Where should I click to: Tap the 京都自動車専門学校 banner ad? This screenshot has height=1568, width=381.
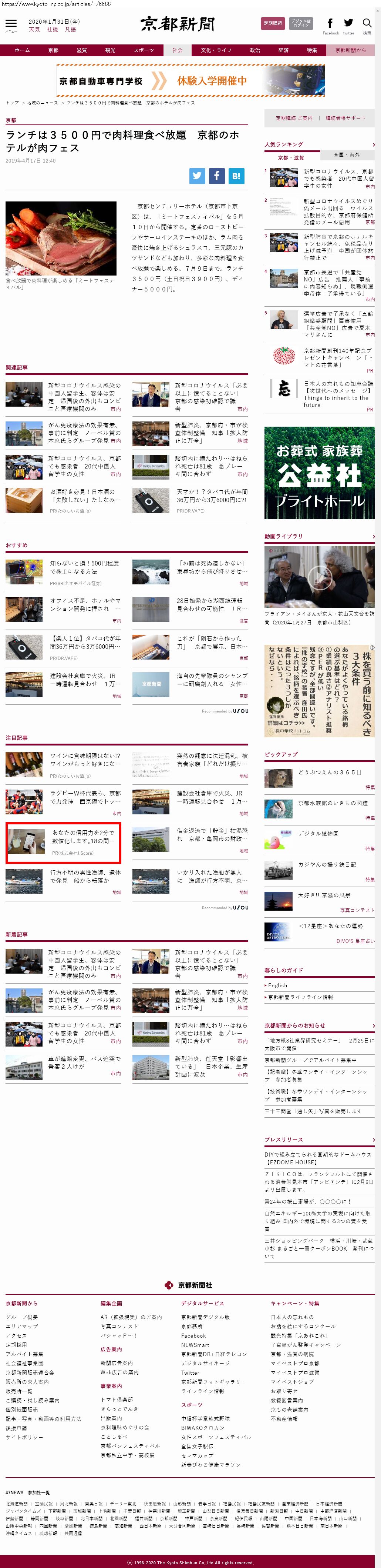click(x=190, y=80)
